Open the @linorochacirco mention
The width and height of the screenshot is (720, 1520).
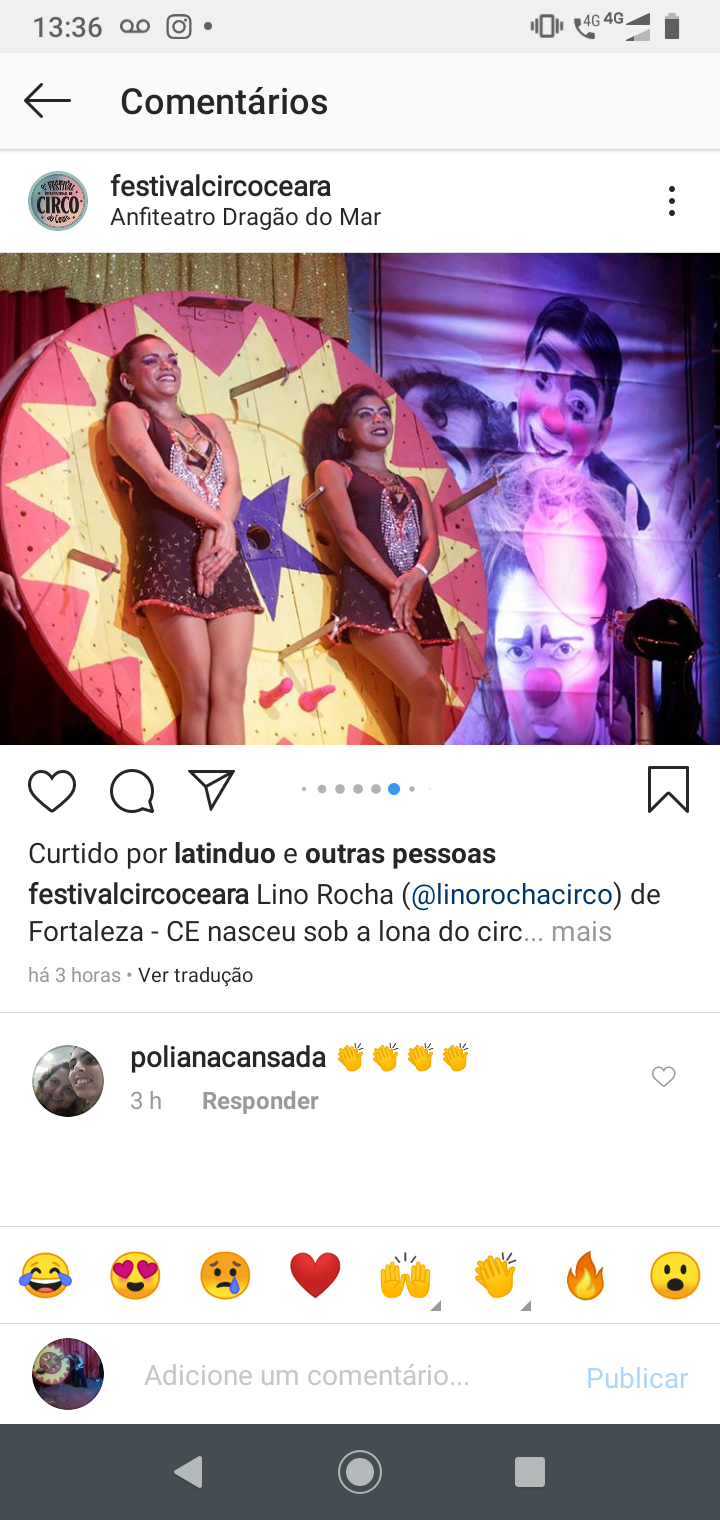512,894
